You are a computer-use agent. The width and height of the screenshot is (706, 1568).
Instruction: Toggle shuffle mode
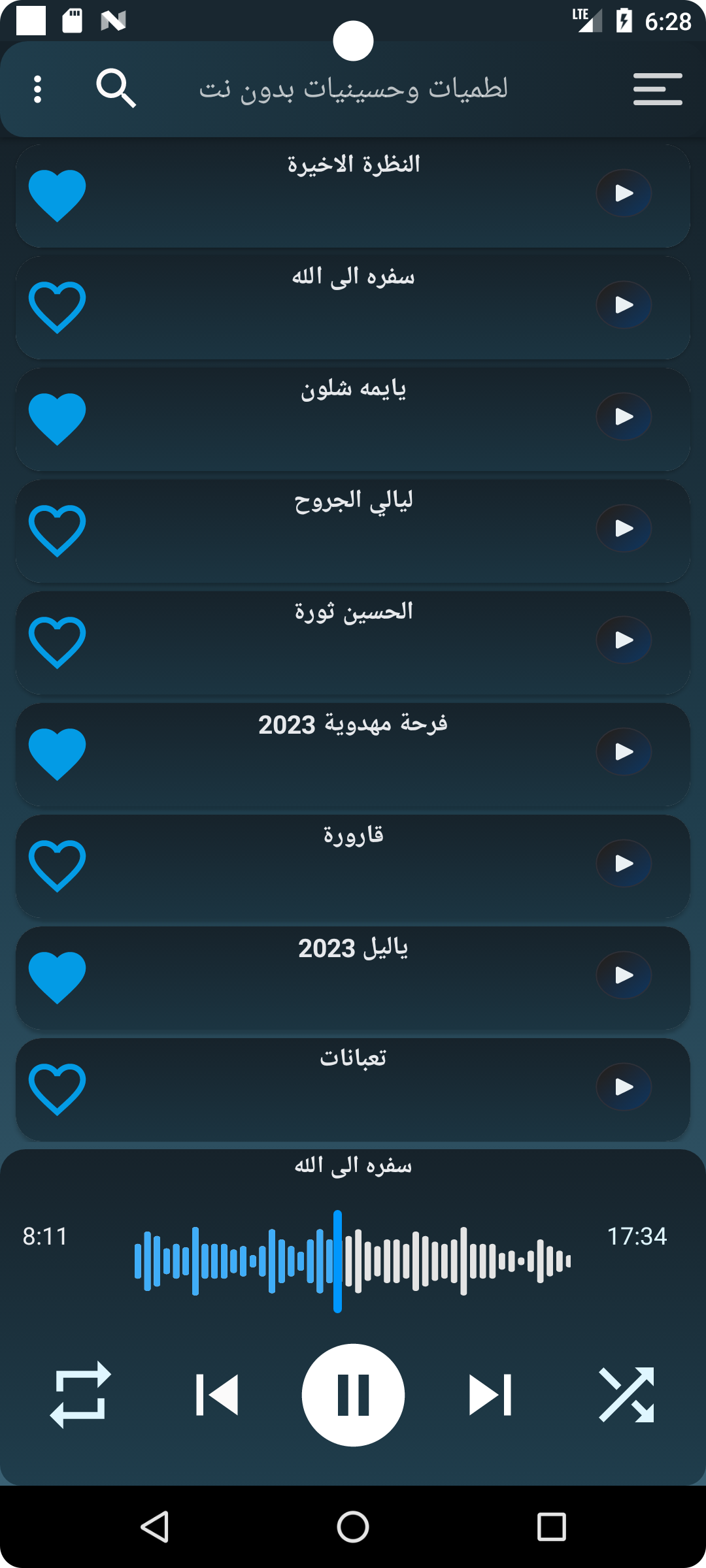point(626,1395)
